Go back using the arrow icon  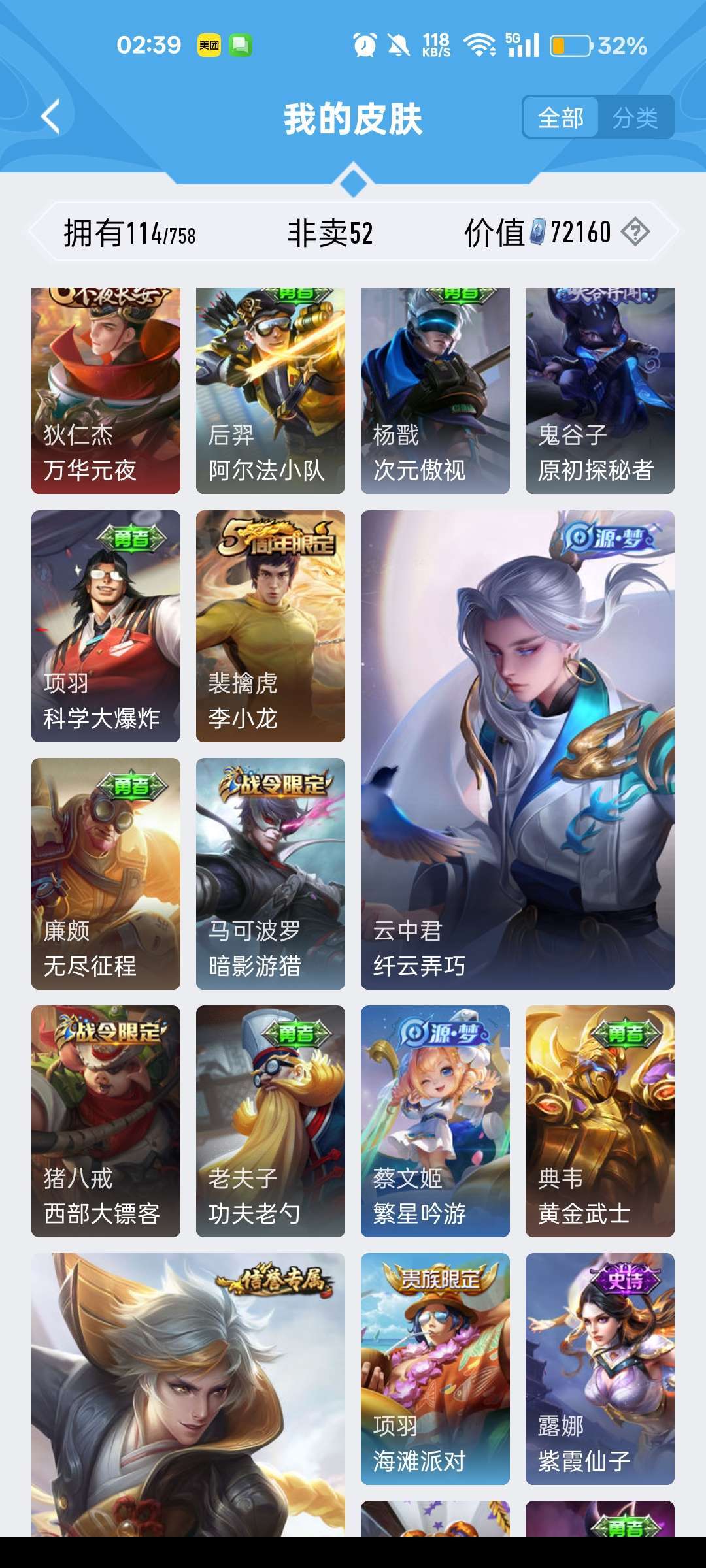pyautogui.click(x=51, y=117)
